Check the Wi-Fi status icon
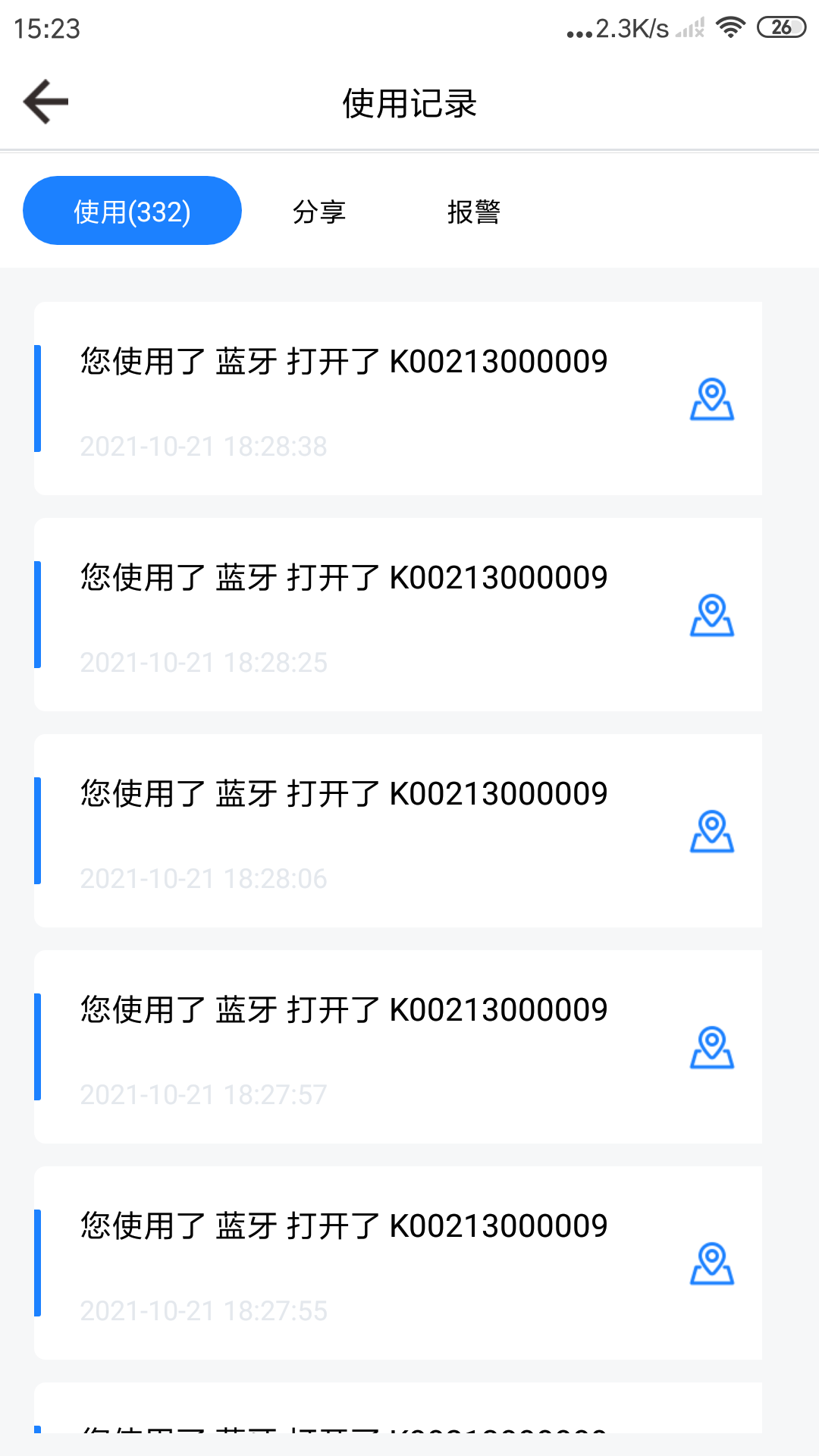 click(x=730, y=27)
